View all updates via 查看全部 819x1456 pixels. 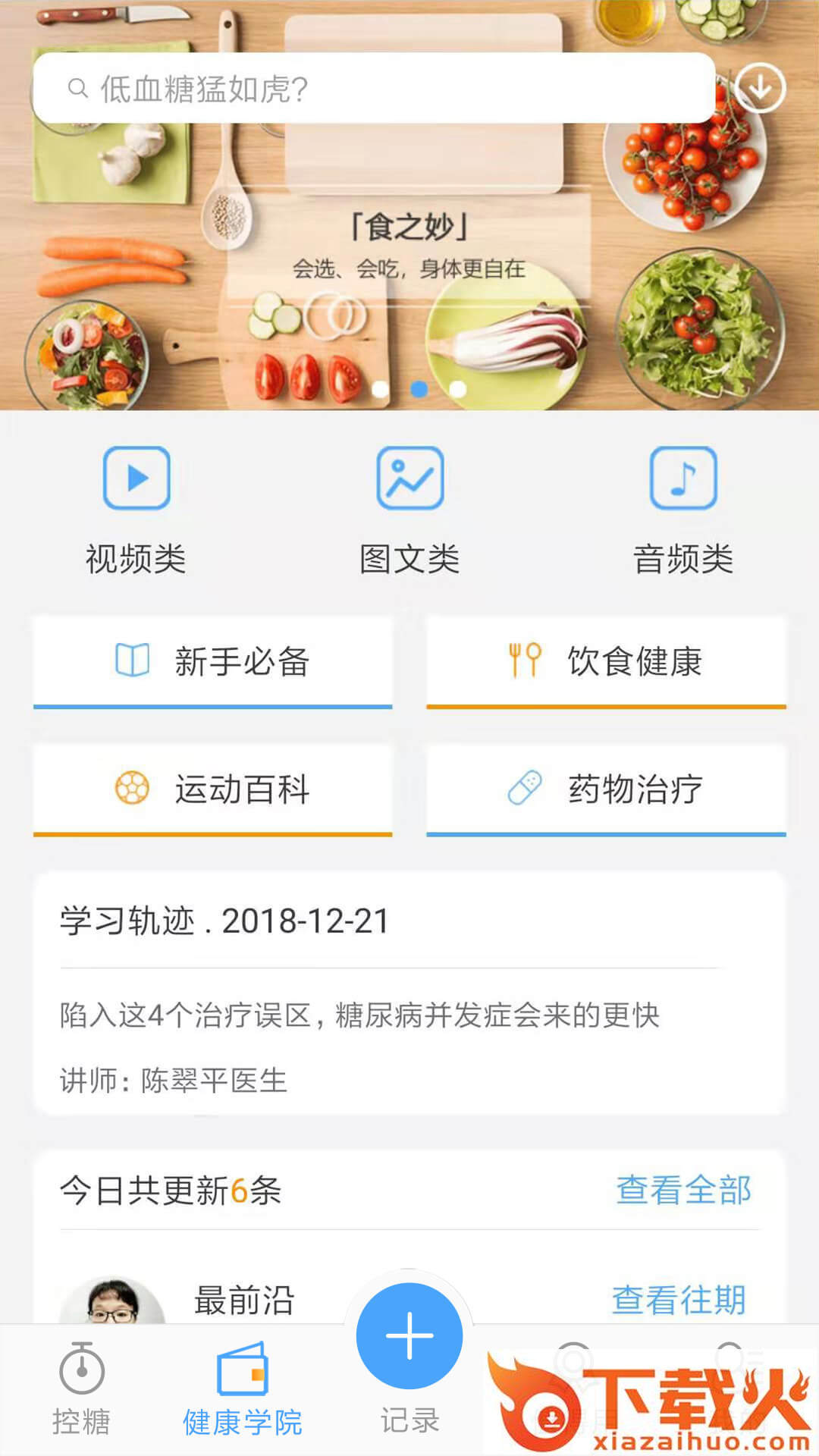(x=683, y=1190)
